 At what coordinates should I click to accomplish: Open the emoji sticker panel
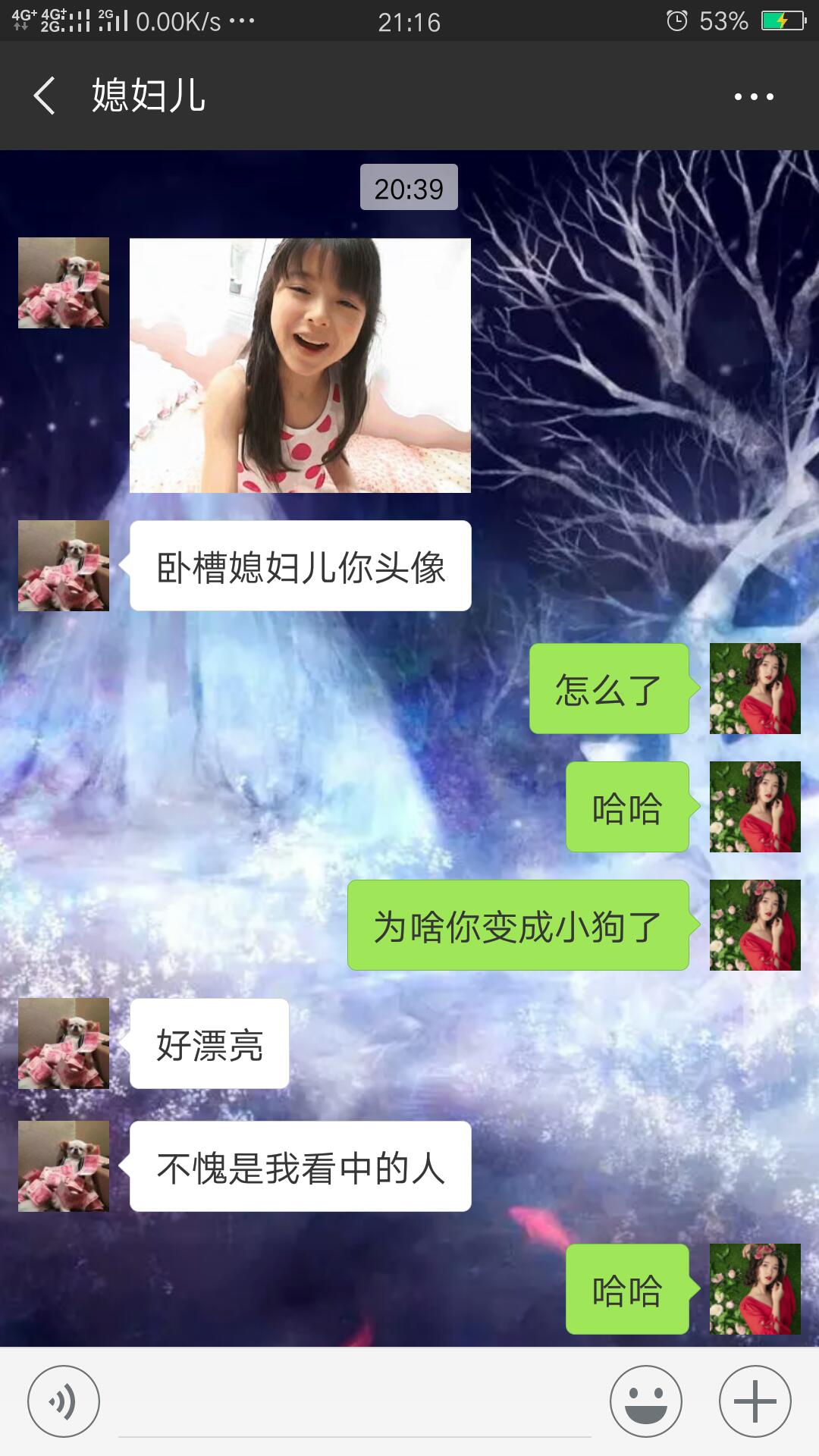(646, 1401)
